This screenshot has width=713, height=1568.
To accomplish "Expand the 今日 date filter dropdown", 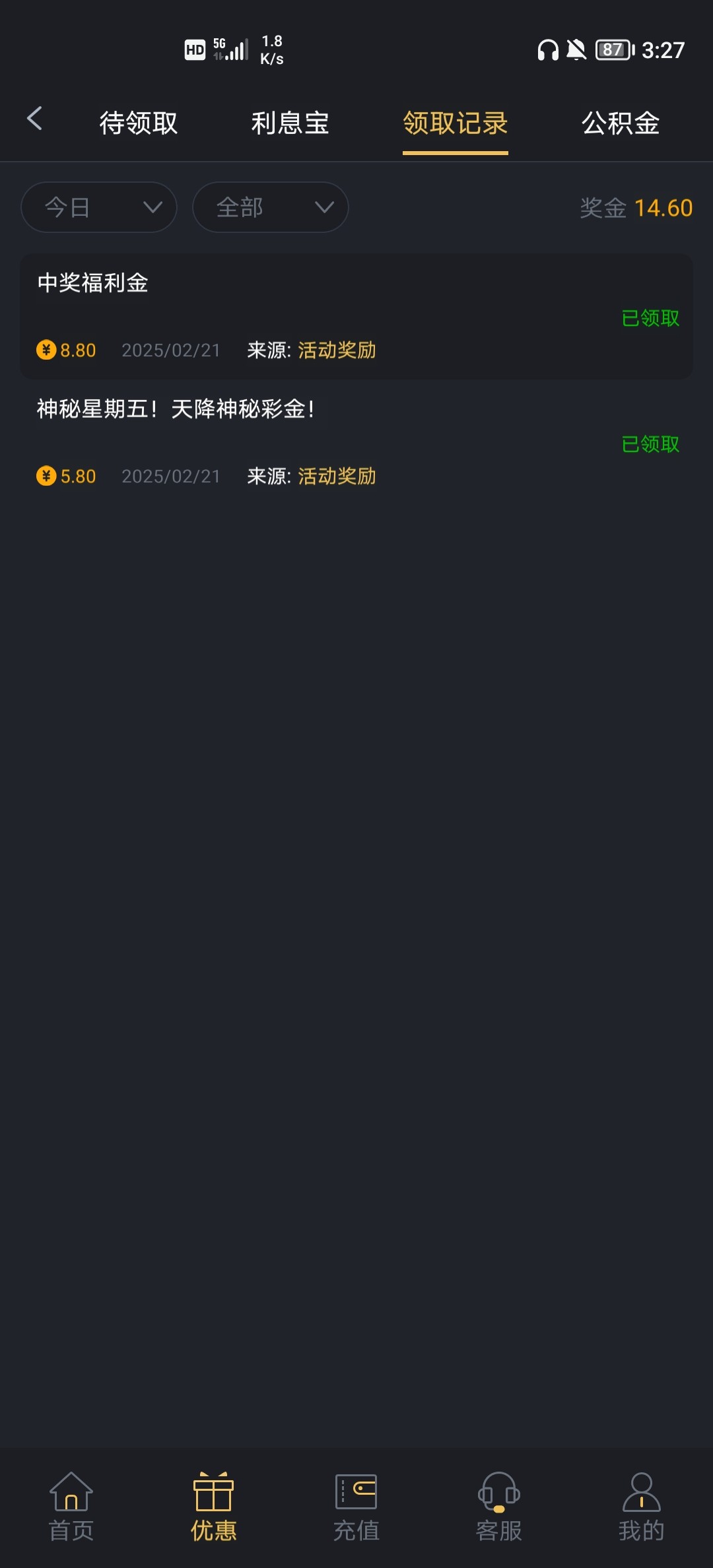I will tap(99, 207).
